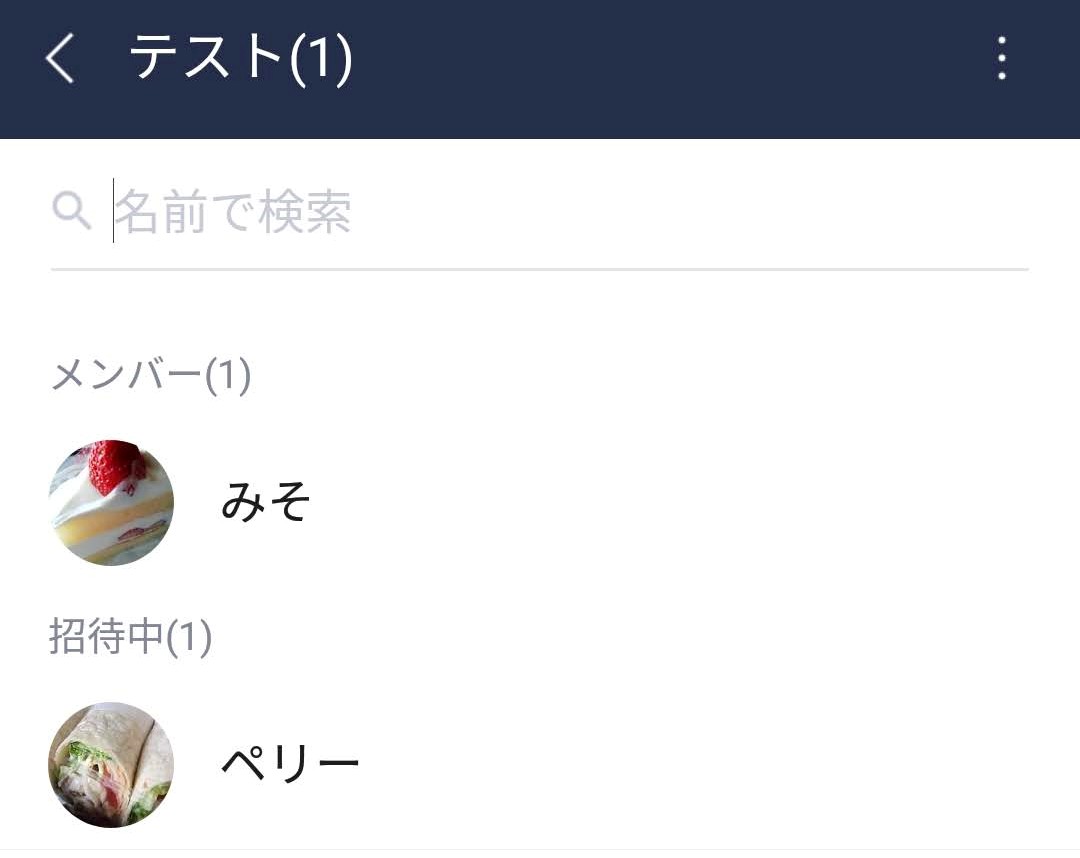Viewport: 1080px width, 858px height.
Task: Open the three-dot overflow menu
Action: click(1001, 59)
